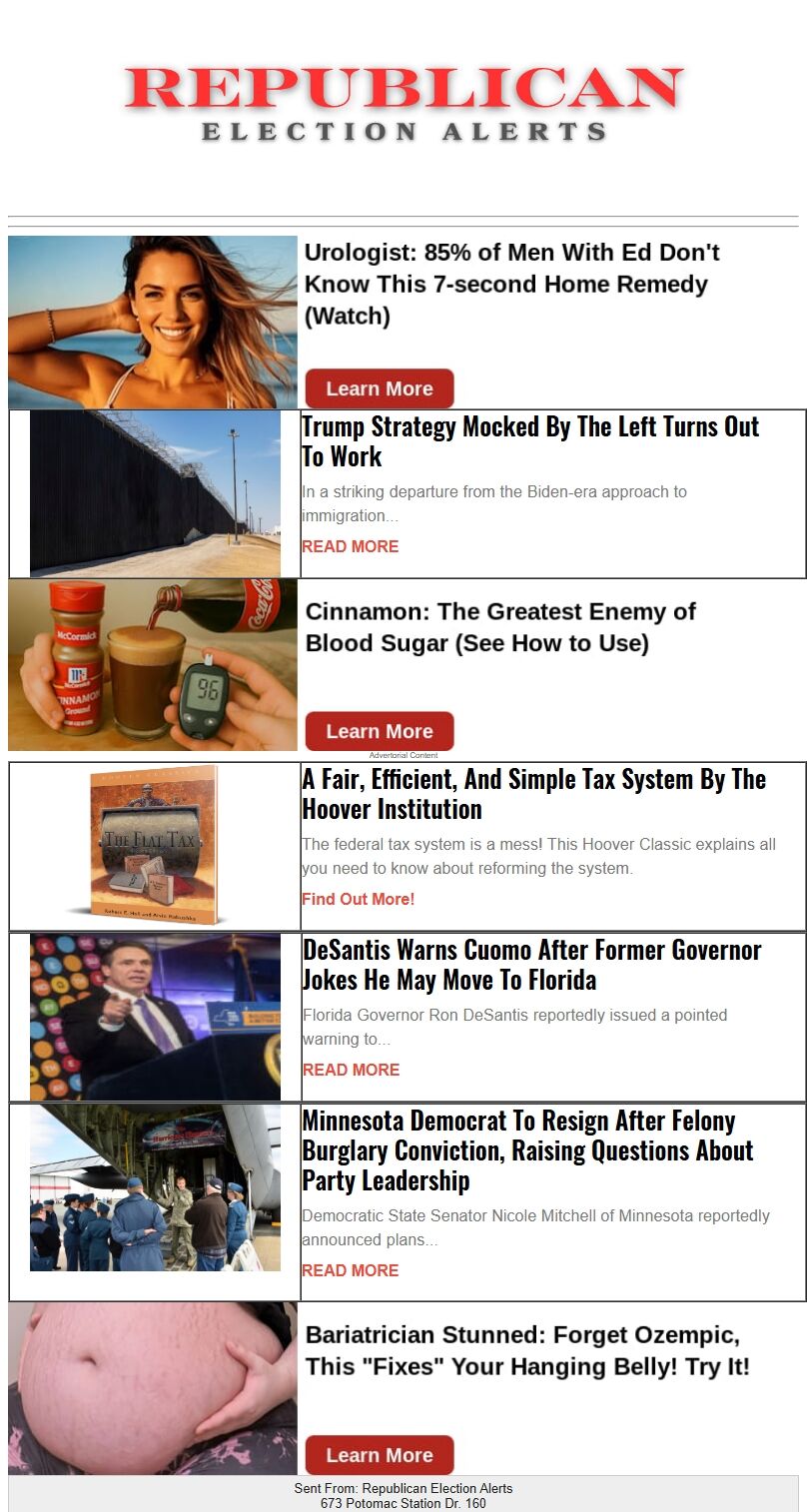
Task: Open the Cuomo podium photo thumbnail
Action: 155,1017
